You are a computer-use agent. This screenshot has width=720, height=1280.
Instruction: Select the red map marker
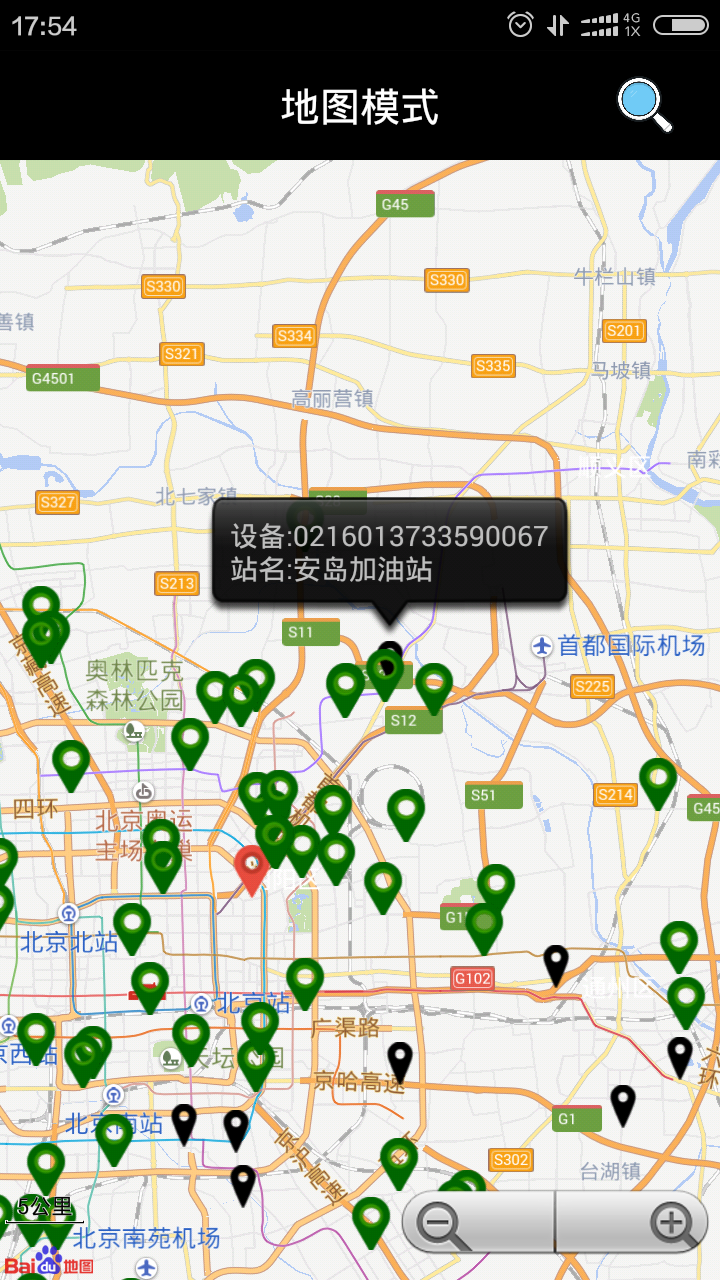tap(250, 865)
